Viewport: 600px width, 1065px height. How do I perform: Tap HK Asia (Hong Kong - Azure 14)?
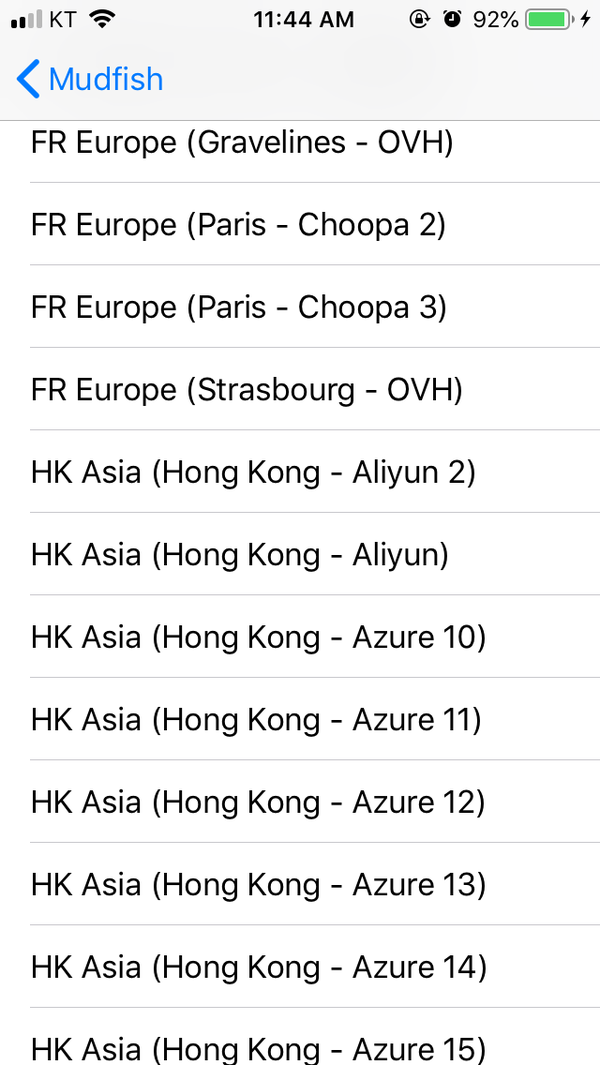pos(258,967)
